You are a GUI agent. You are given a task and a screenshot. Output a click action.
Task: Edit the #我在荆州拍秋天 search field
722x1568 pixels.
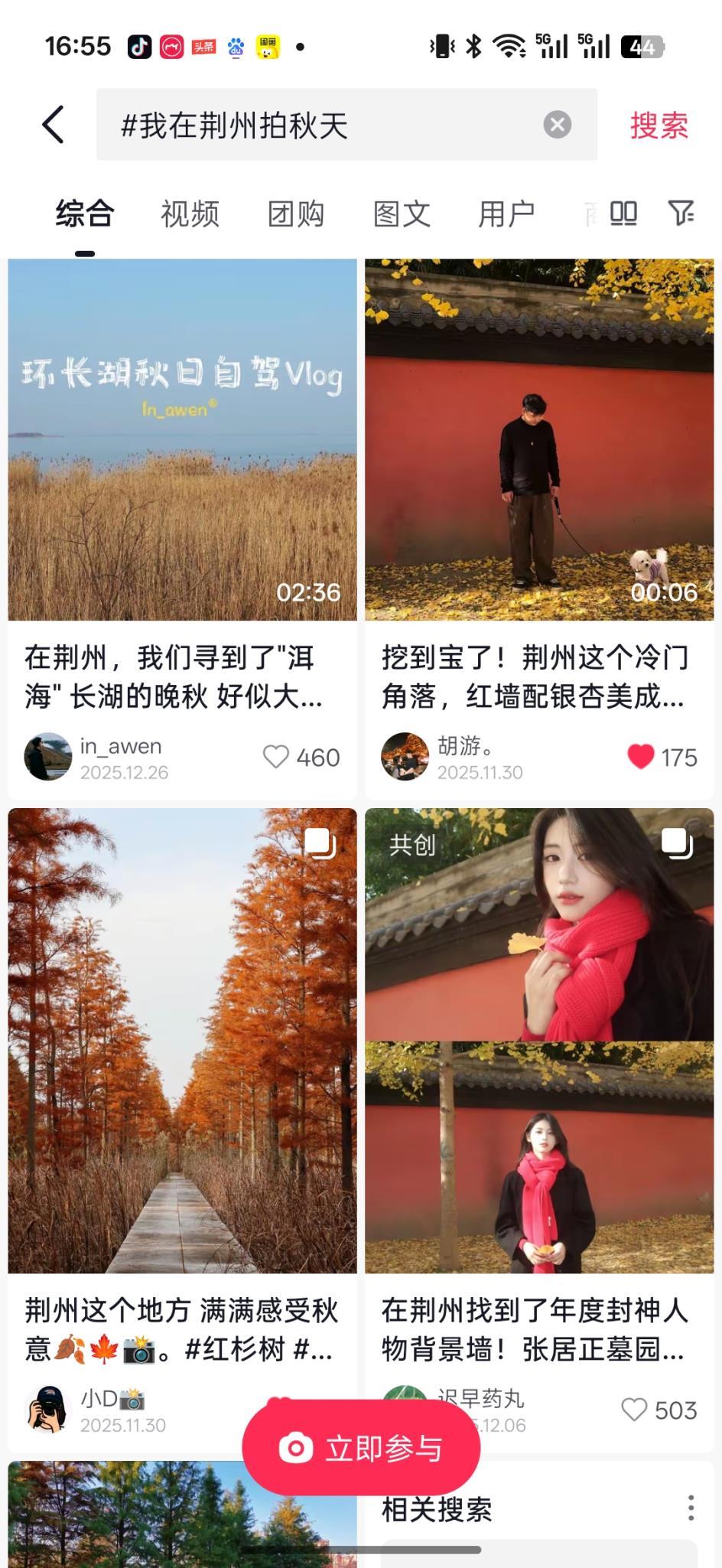tap(321, 125)
